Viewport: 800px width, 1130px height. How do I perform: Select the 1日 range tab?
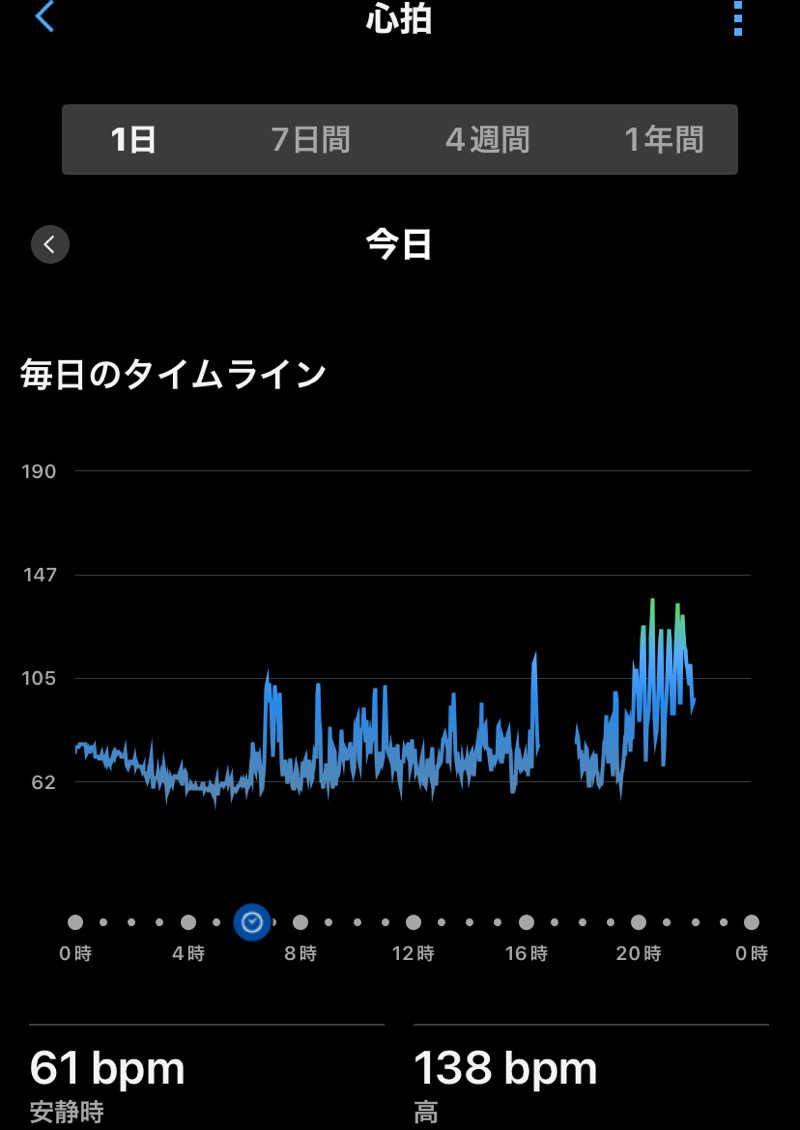(x=133, y=140)
